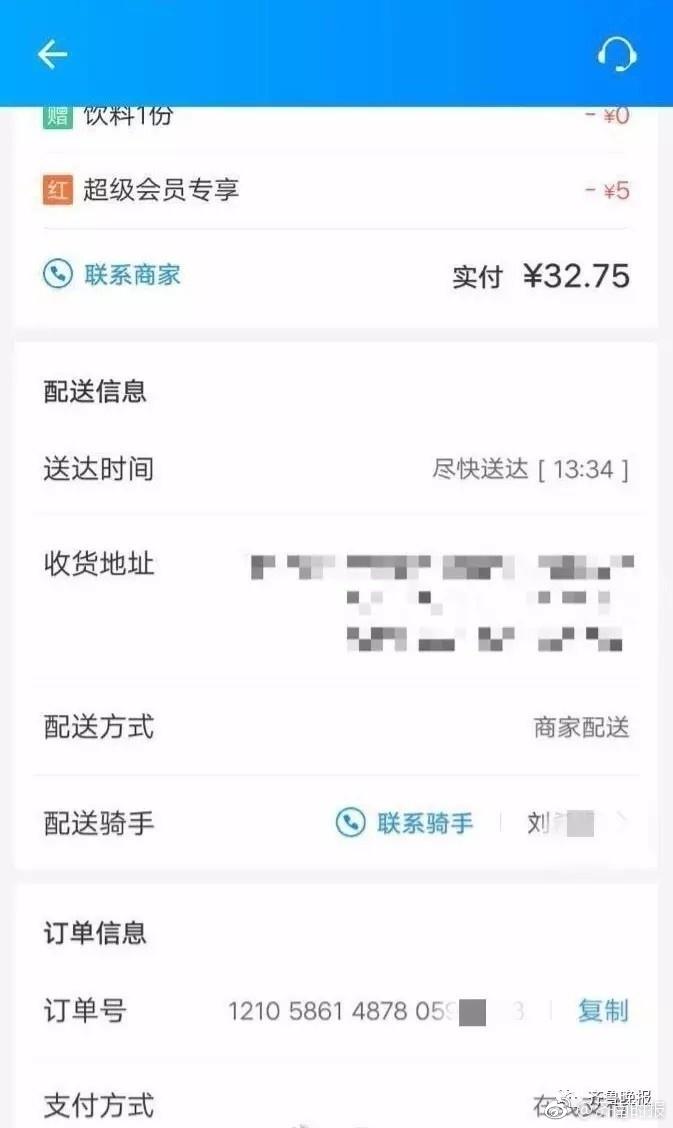This screenshot has height=1128, width=673.
Task: Tap 联系骑手 to call the rider
Action: [405, 823]
